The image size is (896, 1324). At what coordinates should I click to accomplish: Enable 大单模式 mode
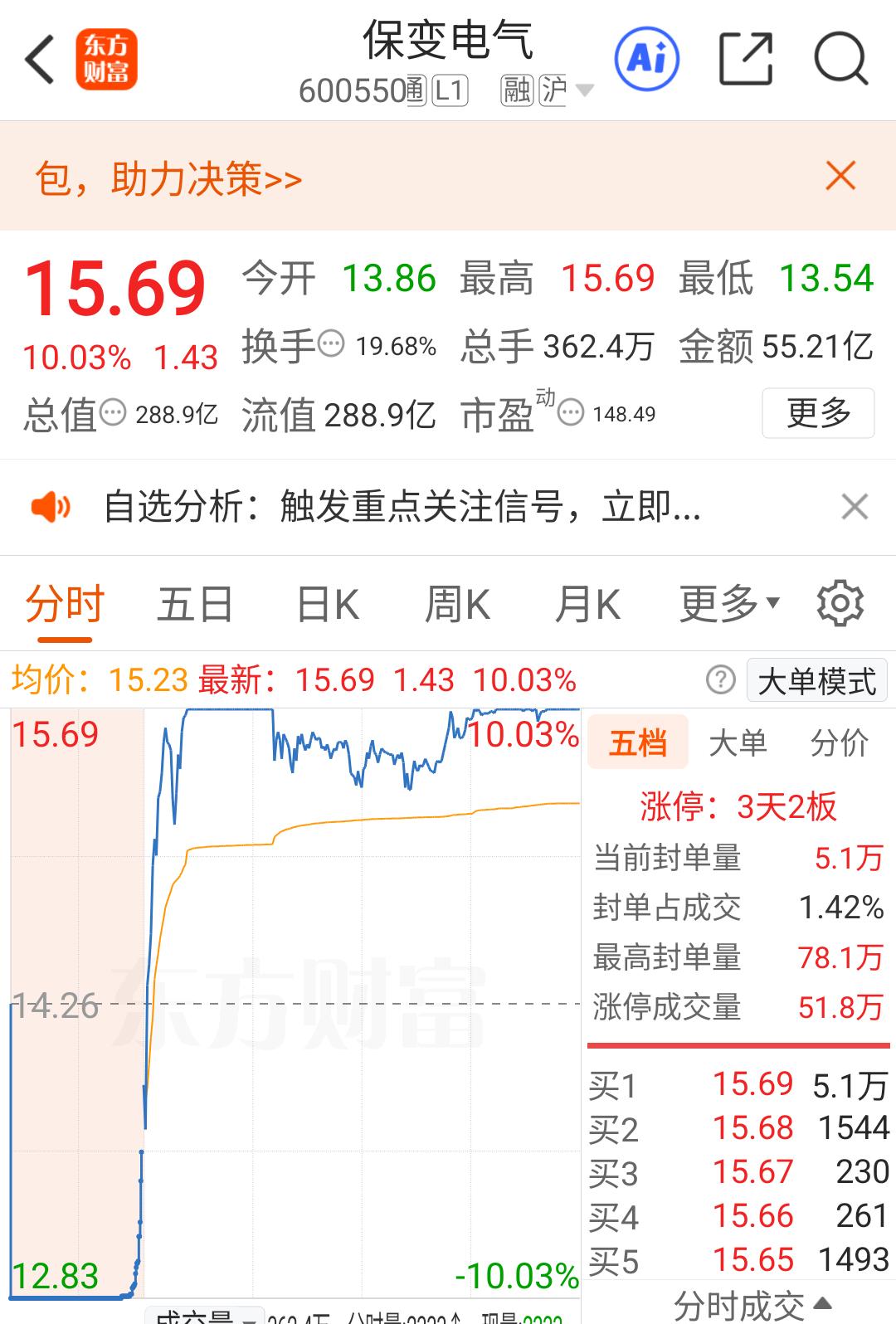[x=816, y=679]
